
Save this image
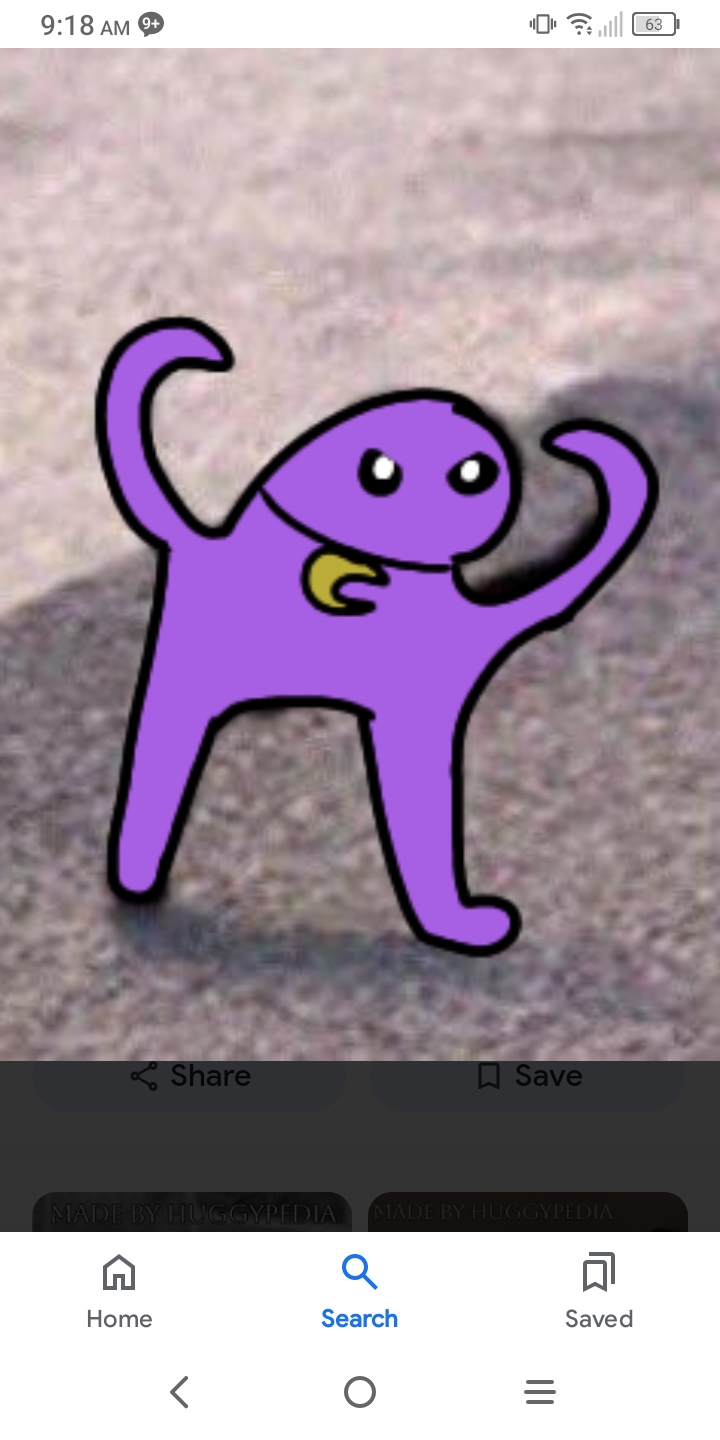point(528,1076)
